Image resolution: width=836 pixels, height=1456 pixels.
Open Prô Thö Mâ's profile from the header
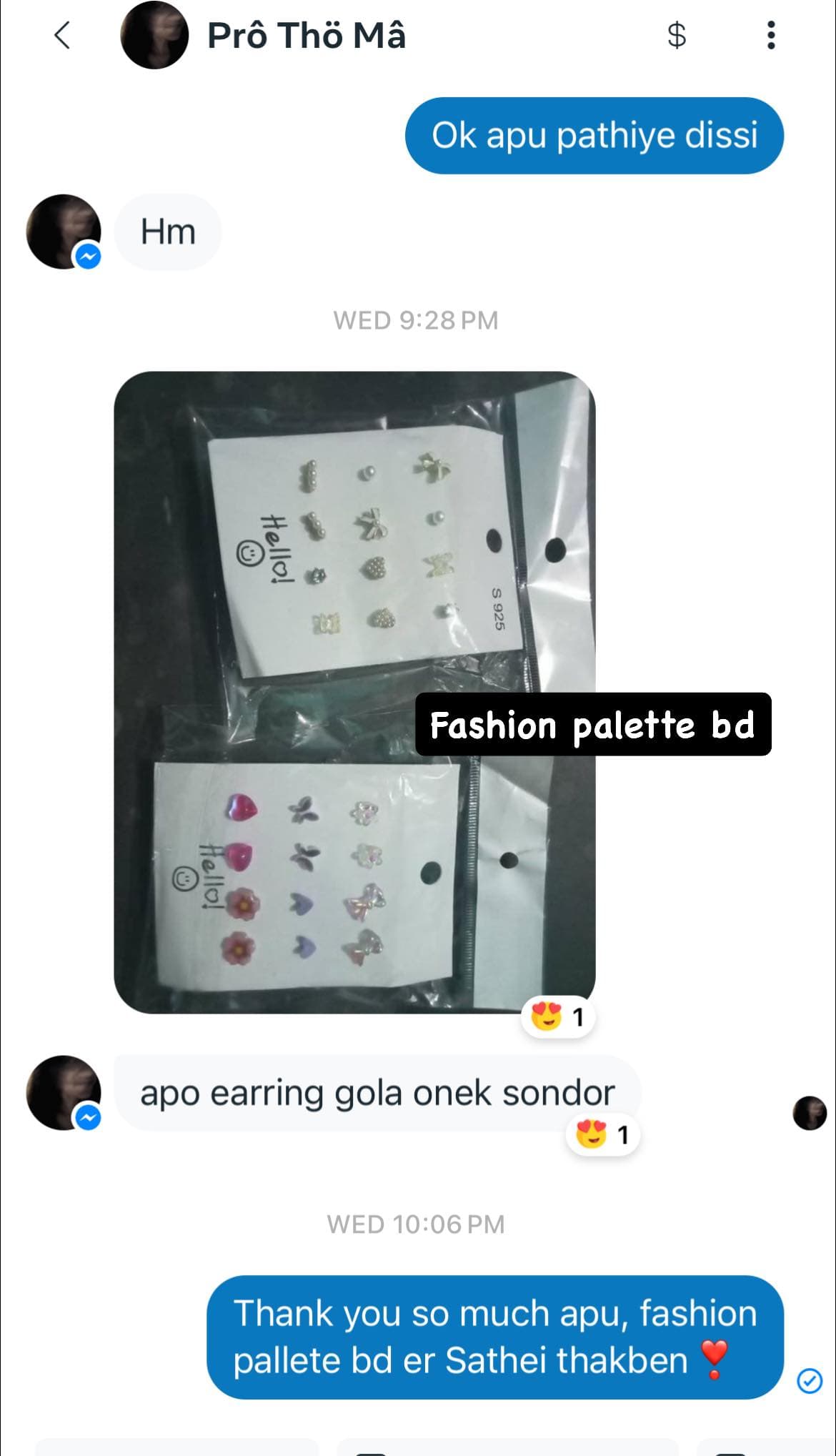[306, 36]
